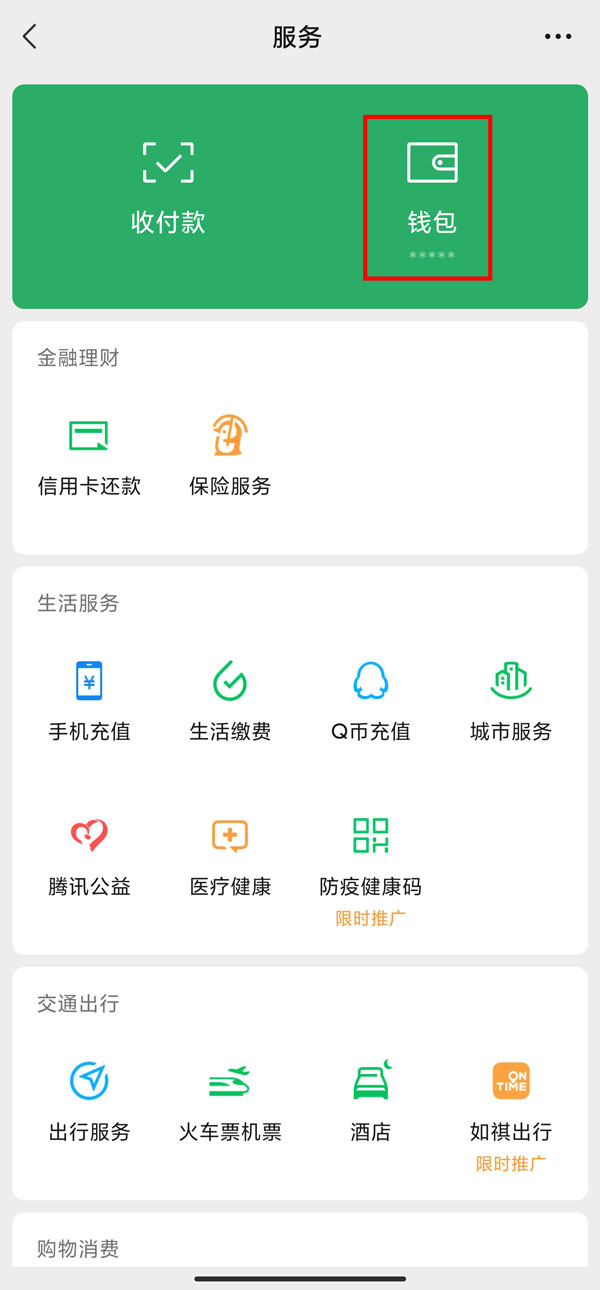Go back using the top arrow
The height and width of the screenshot is (1290, 600).
point(30,37)
